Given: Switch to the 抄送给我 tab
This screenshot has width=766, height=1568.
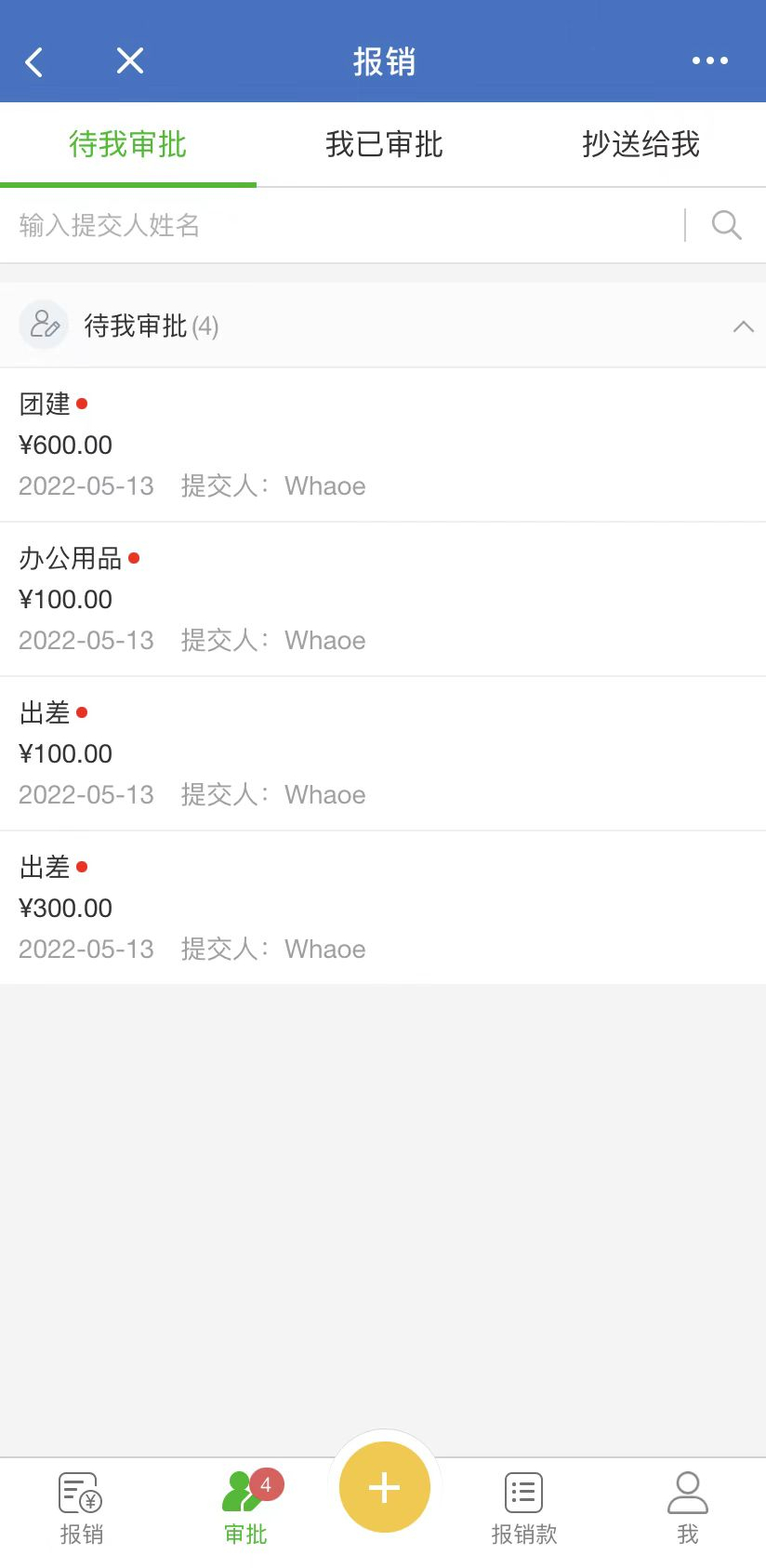Looking at the screenshot, I should pos(641,144).
